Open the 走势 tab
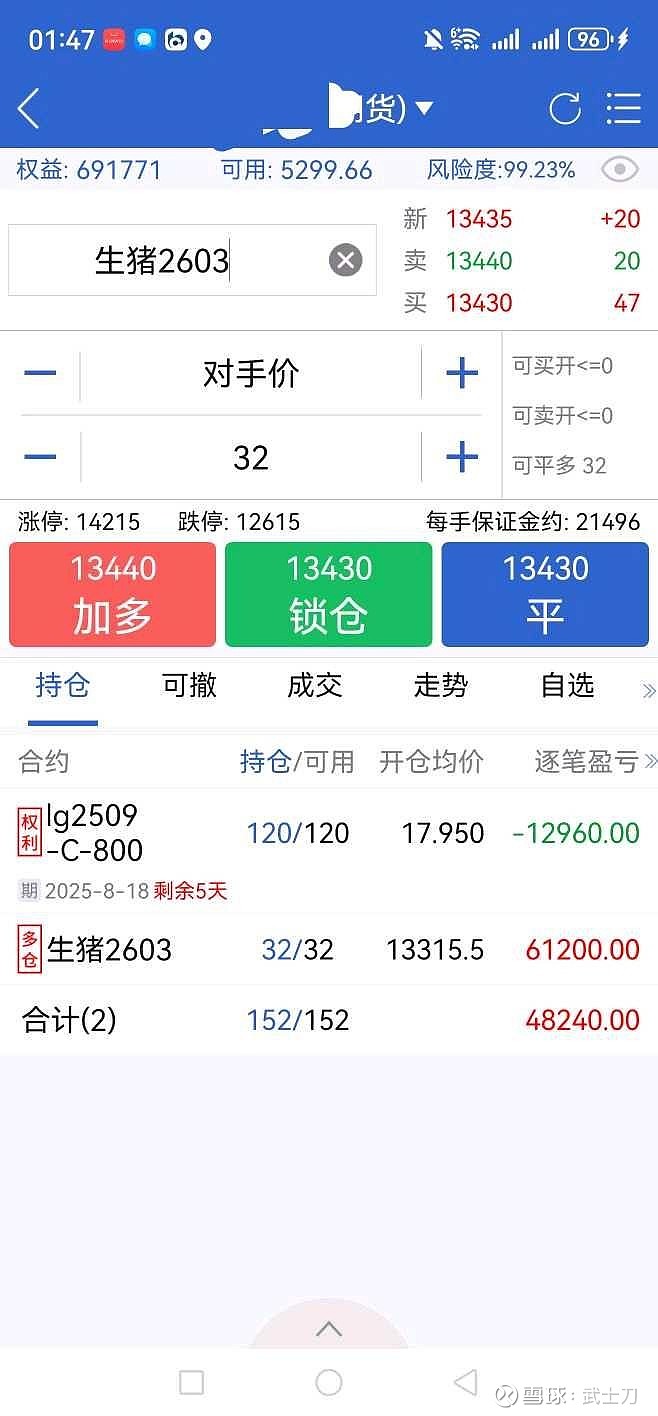Image resolution: width=658 pixels, height=1416 pixels. (x=441, y=685)
